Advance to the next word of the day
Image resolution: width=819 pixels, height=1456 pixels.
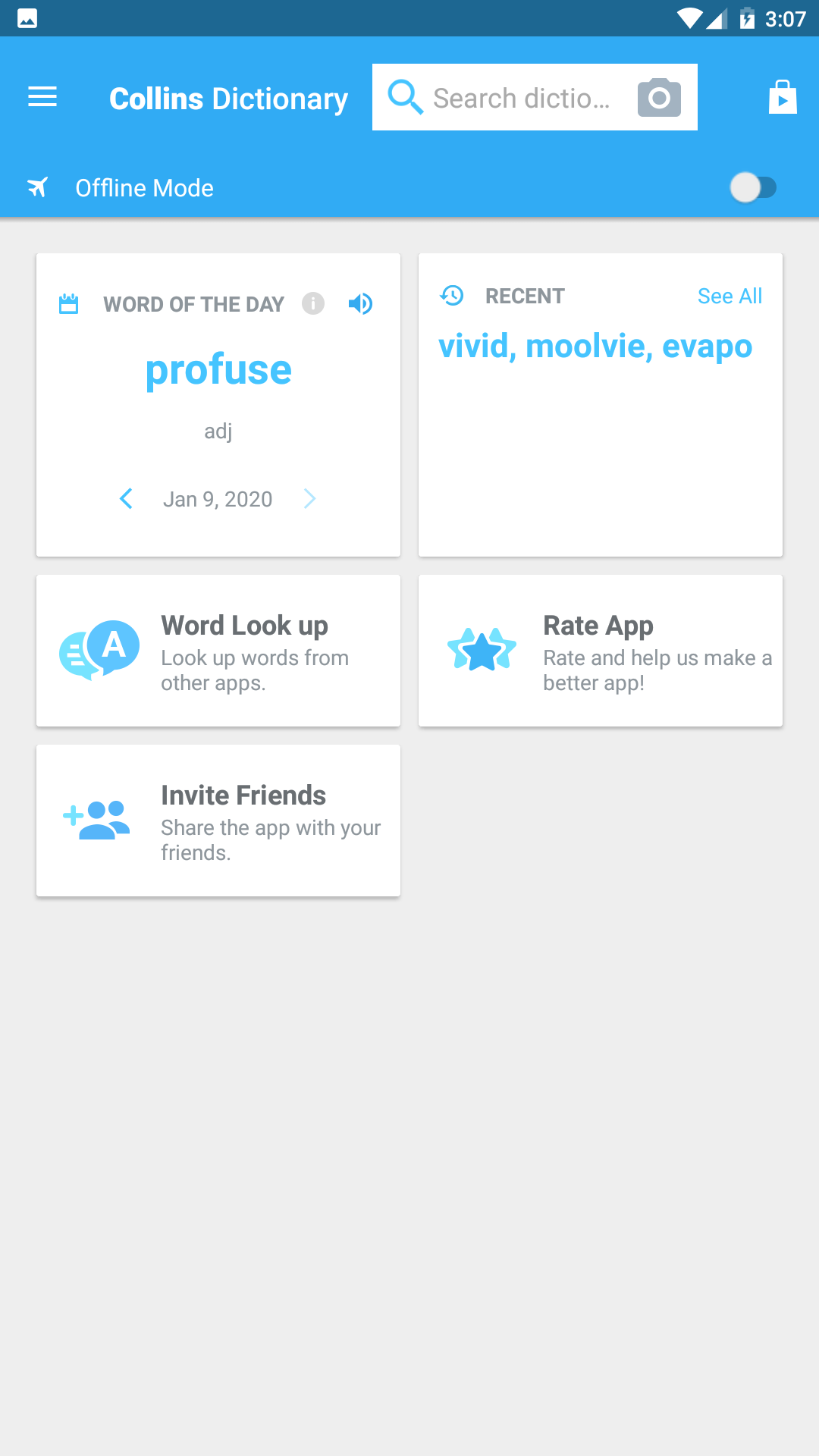click(x=309, y=499)
